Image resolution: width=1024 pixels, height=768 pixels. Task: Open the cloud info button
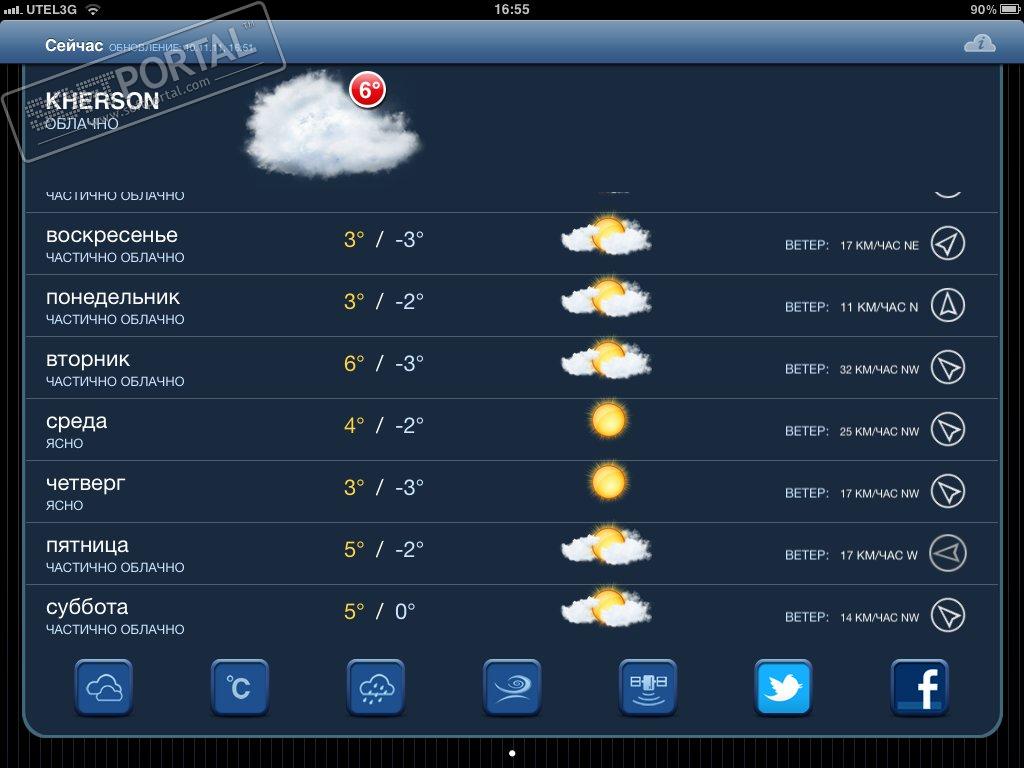pyautogui.click(x=980, y=43)
